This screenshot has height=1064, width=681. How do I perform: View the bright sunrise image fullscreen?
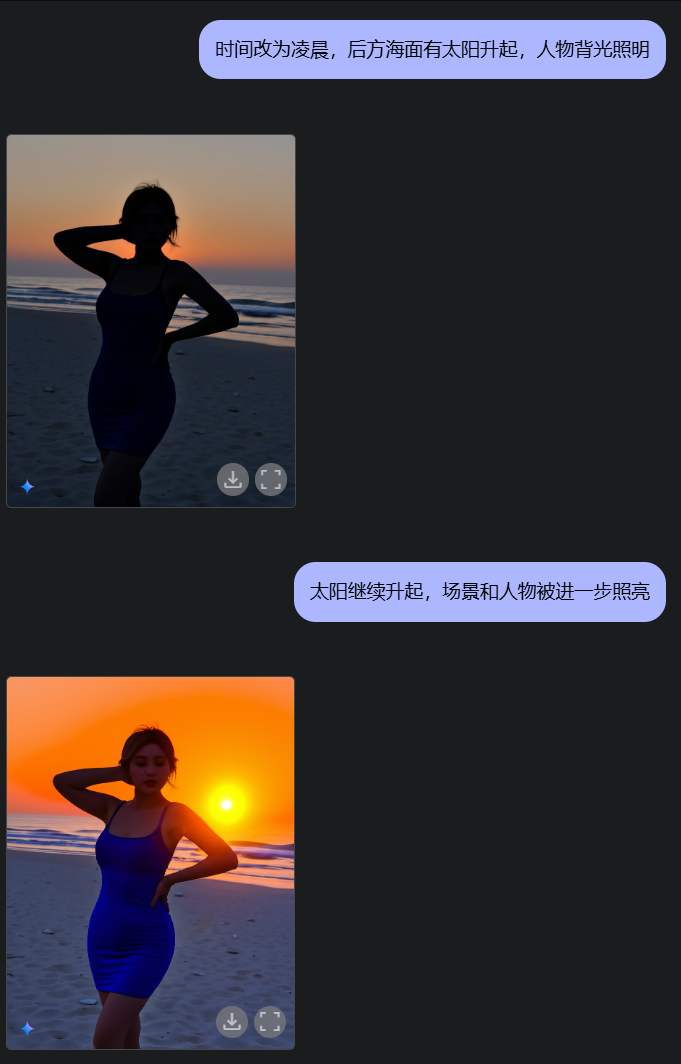click(x=270, y=1021)
